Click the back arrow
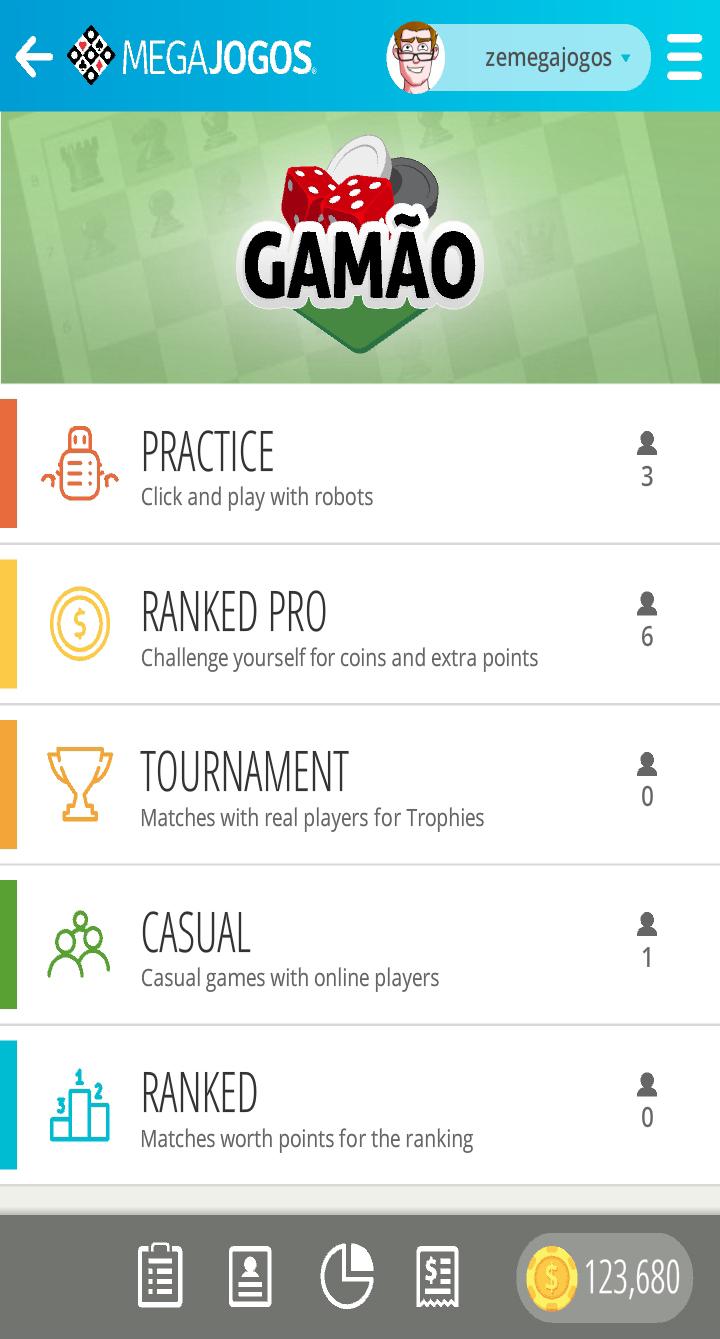The width and height of the screenshot is (720, 1339). tap(33, 57)
